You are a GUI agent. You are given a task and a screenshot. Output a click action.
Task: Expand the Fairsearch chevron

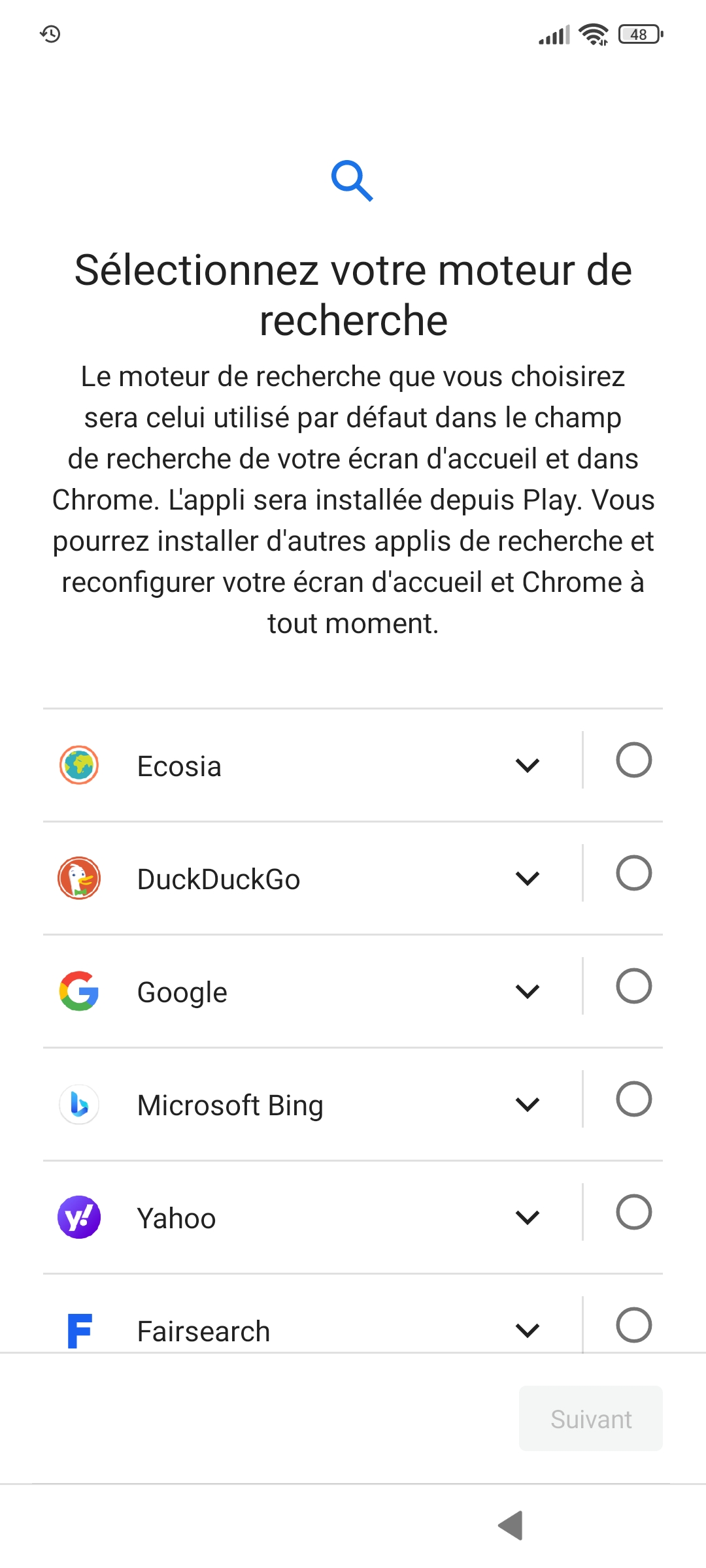click(527, 1330)
